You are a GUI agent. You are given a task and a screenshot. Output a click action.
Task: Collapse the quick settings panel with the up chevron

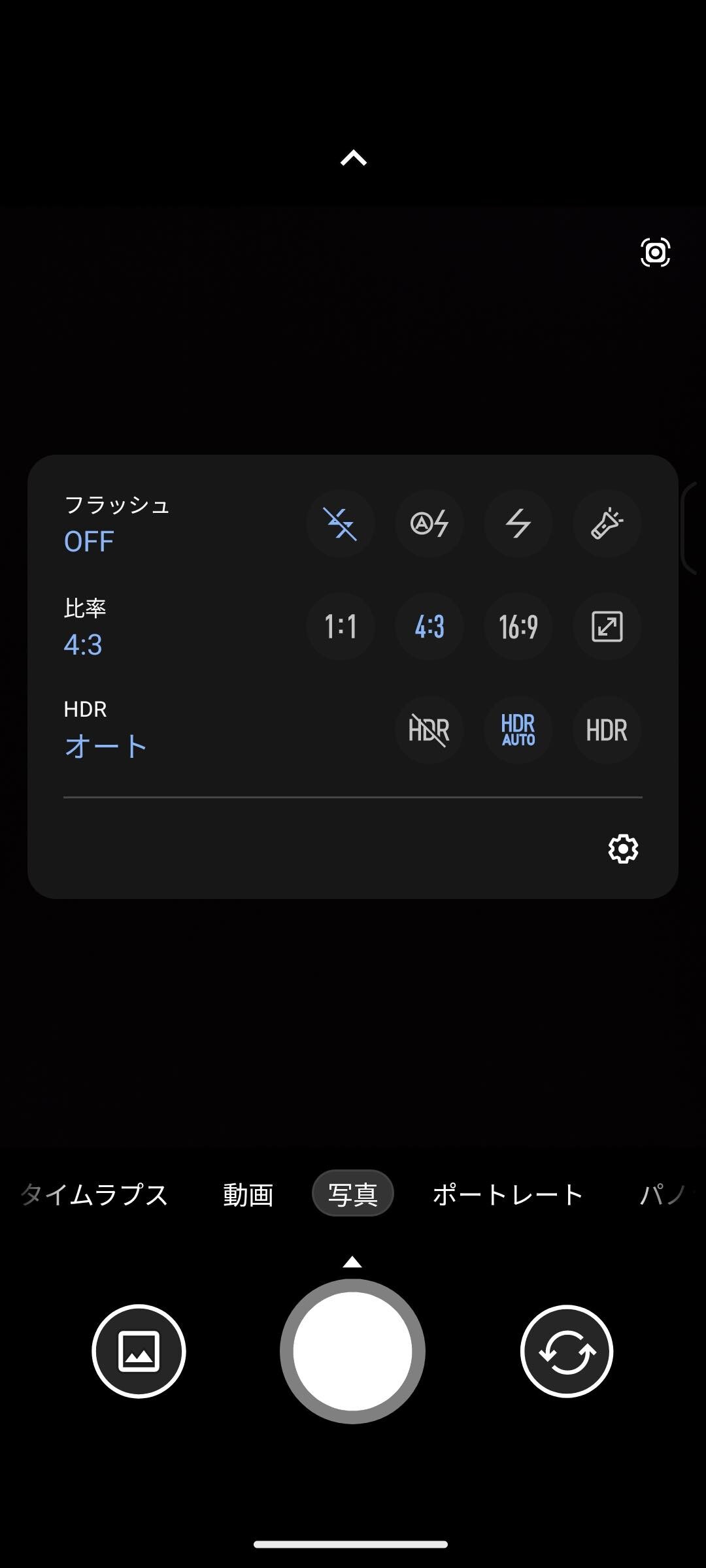coord(353,158)
